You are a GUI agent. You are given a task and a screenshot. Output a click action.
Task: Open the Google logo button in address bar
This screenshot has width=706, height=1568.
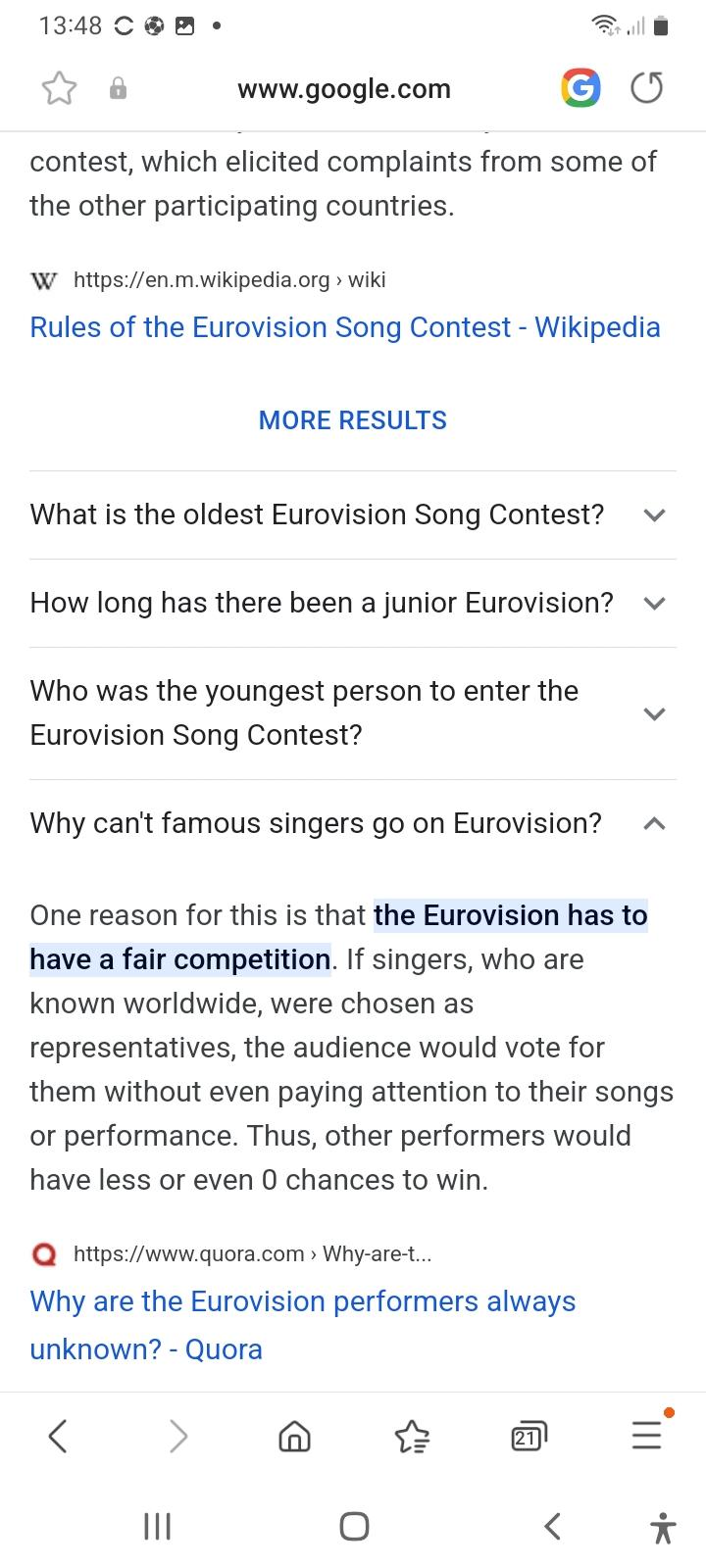pyautogui.click(x=580, y=89)
